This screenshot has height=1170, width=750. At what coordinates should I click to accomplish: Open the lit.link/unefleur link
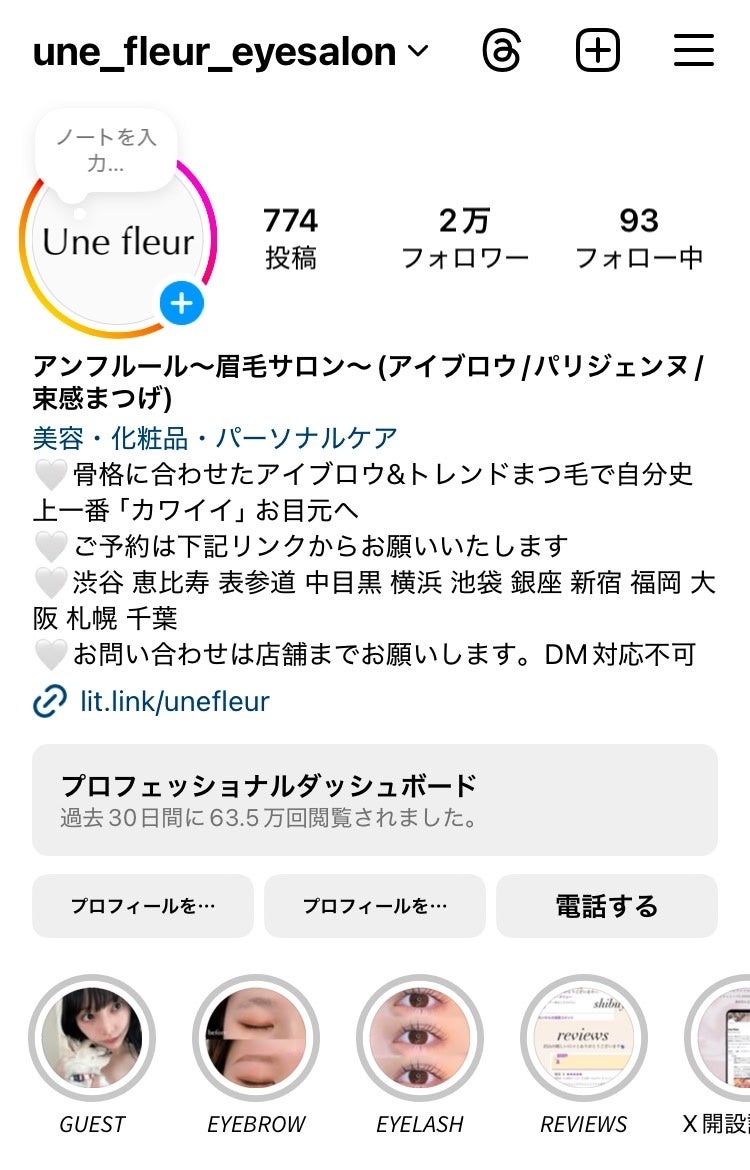coord(174,701)
